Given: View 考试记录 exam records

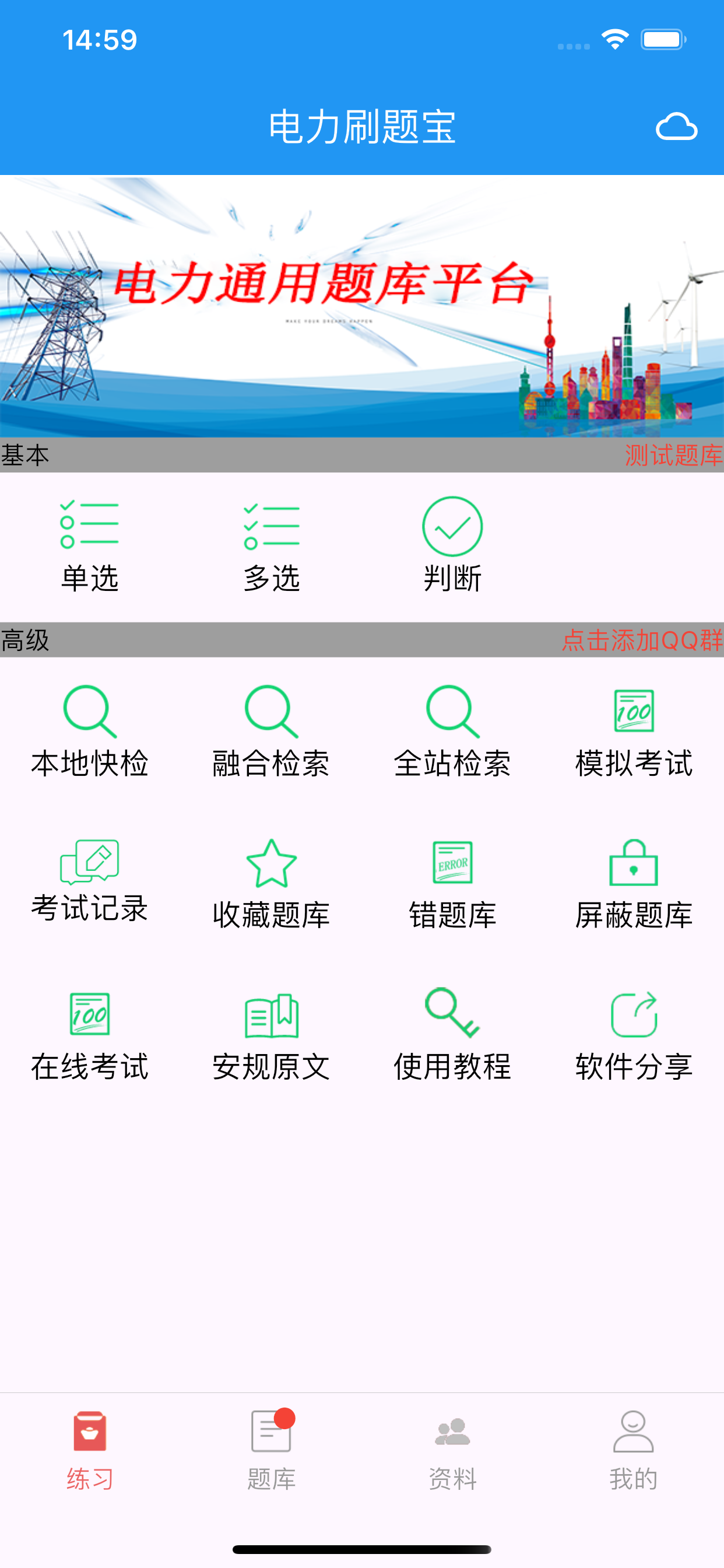Looking at the screenshot, I should point(89,881).
